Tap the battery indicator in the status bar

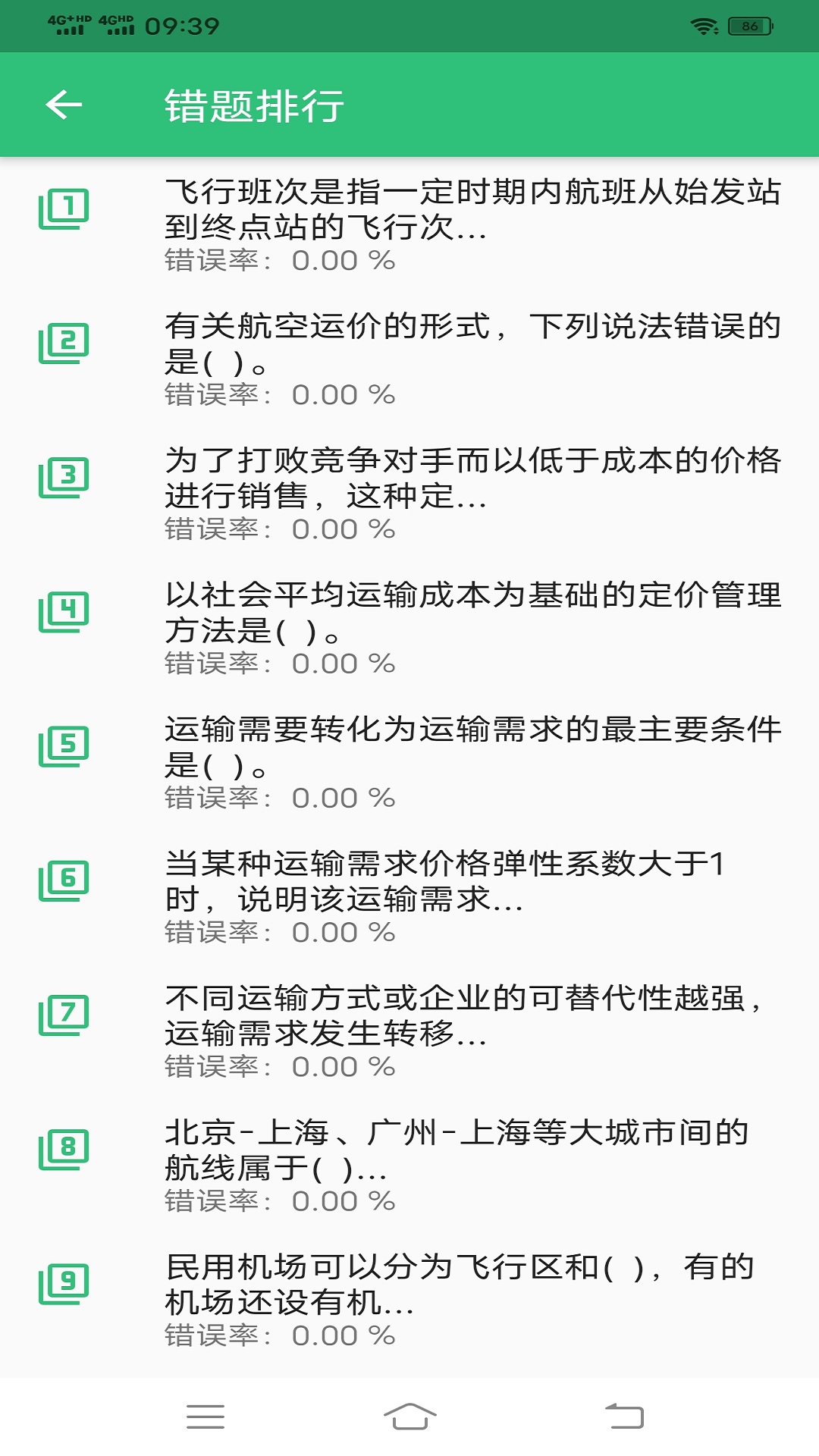(745, 24)
